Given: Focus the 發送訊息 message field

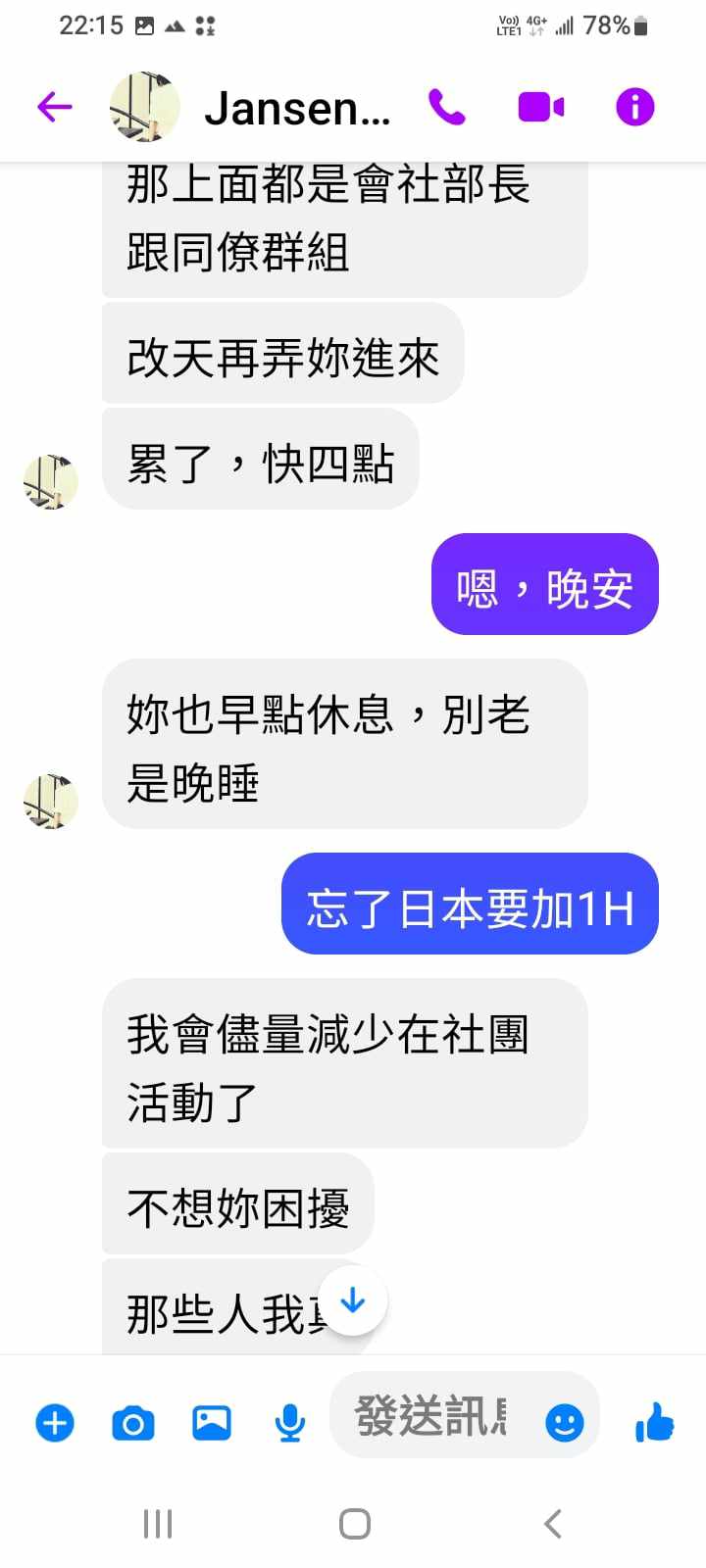Looking at the screenshot, I should click(431, 1417).
